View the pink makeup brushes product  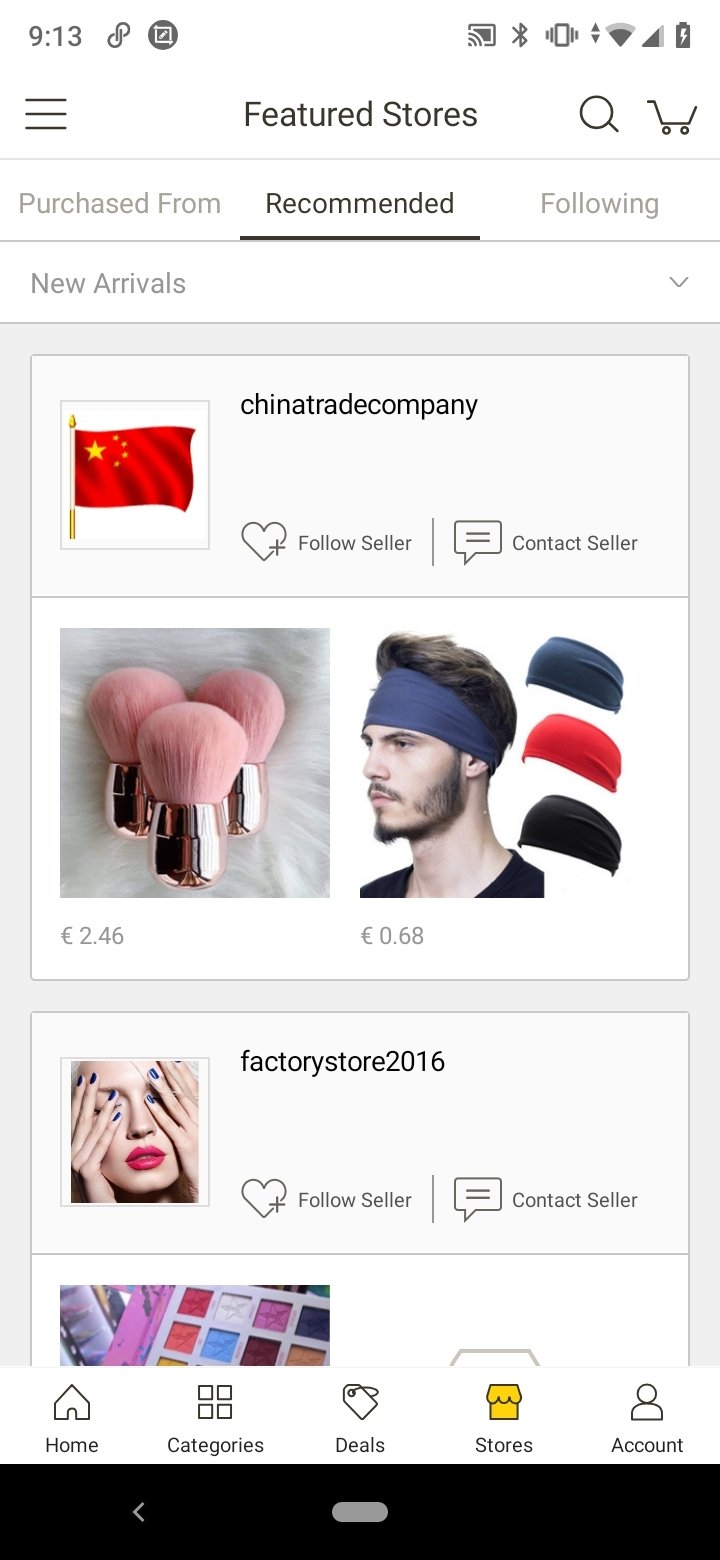click(195, 763)
